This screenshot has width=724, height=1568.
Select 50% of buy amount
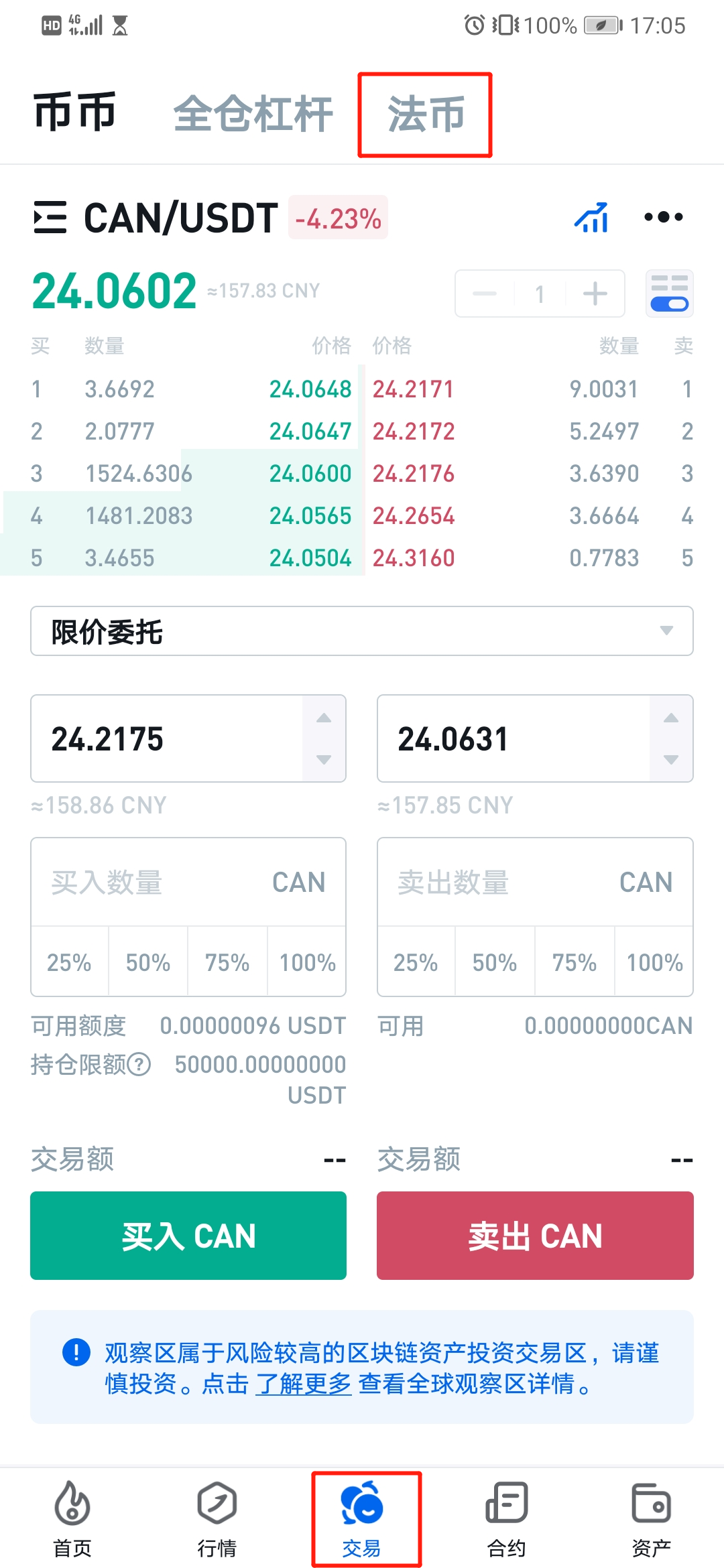[x=148, y=962]
